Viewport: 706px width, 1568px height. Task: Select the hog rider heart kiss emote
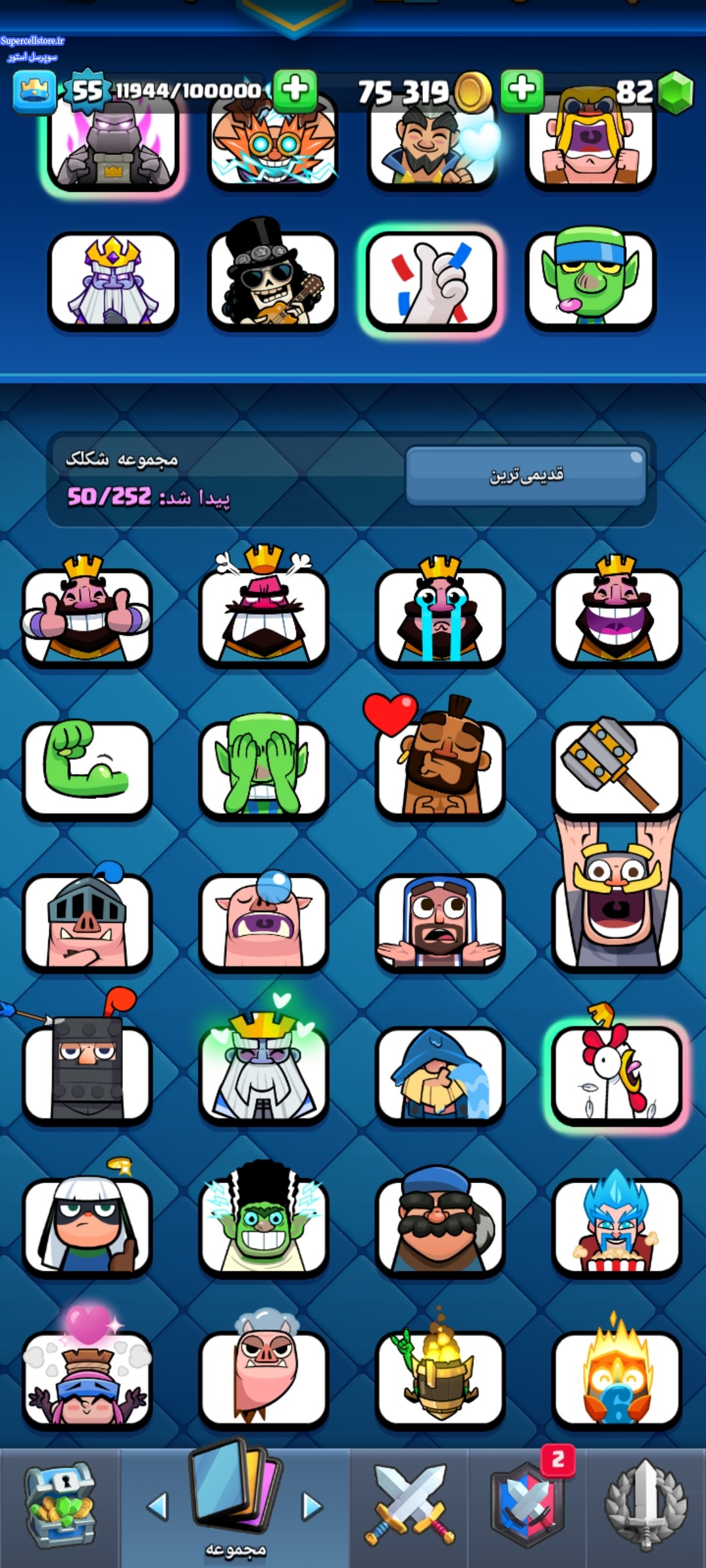[x=440, y=766]
